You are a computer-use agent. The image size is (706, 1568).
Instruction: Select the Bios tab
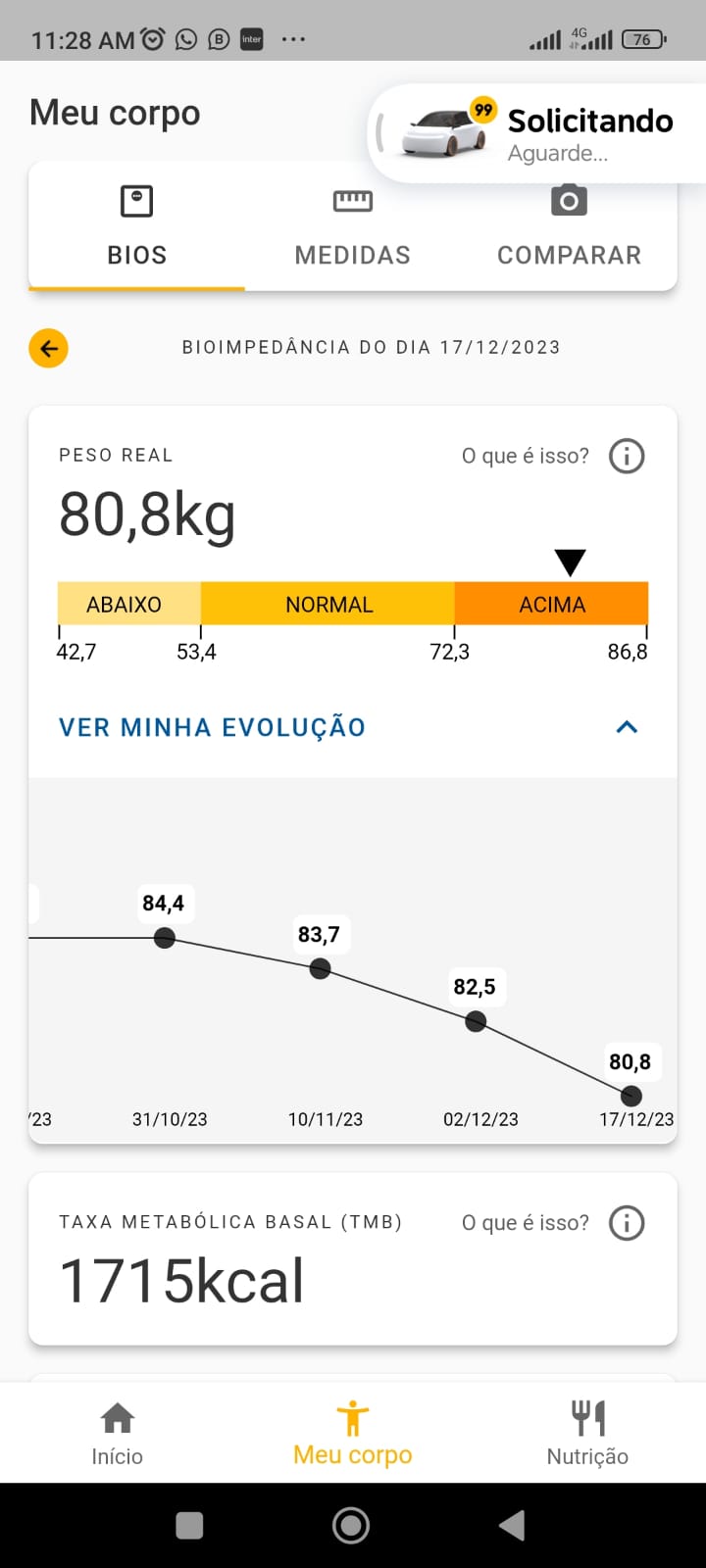(x=136, y=227)
